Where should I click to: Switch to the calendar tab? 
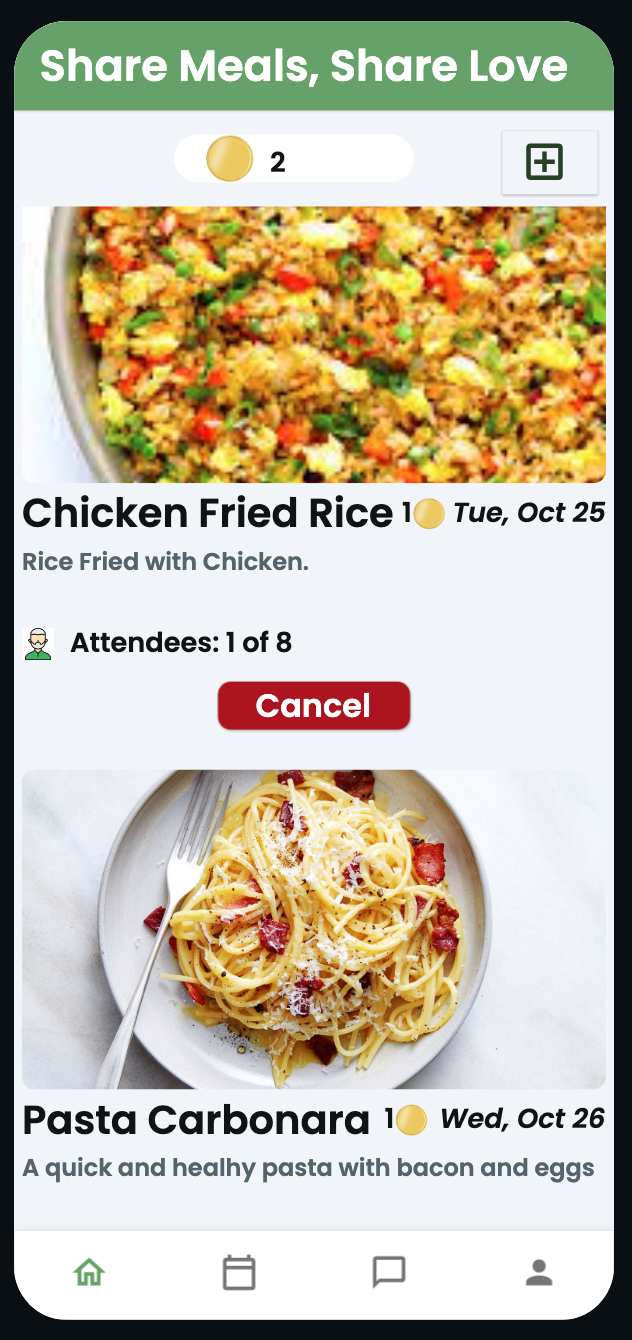239,1272
